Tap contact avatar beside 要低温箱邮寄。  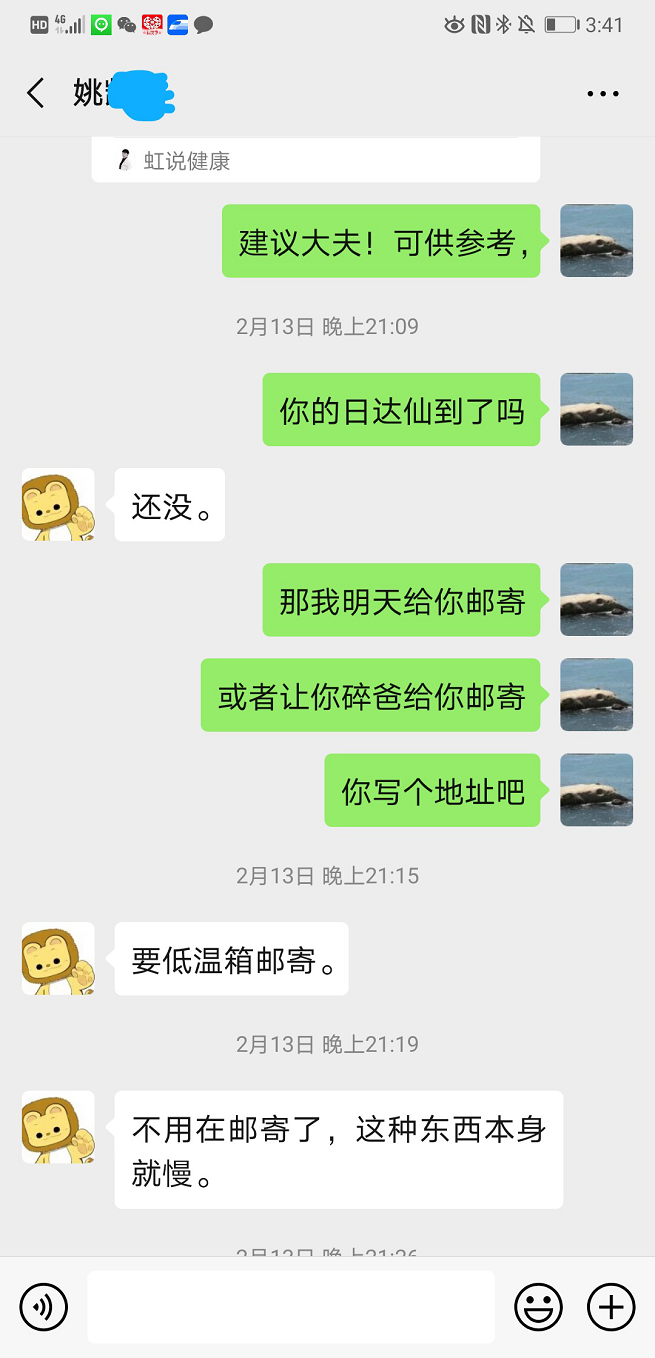coord(58,958)
